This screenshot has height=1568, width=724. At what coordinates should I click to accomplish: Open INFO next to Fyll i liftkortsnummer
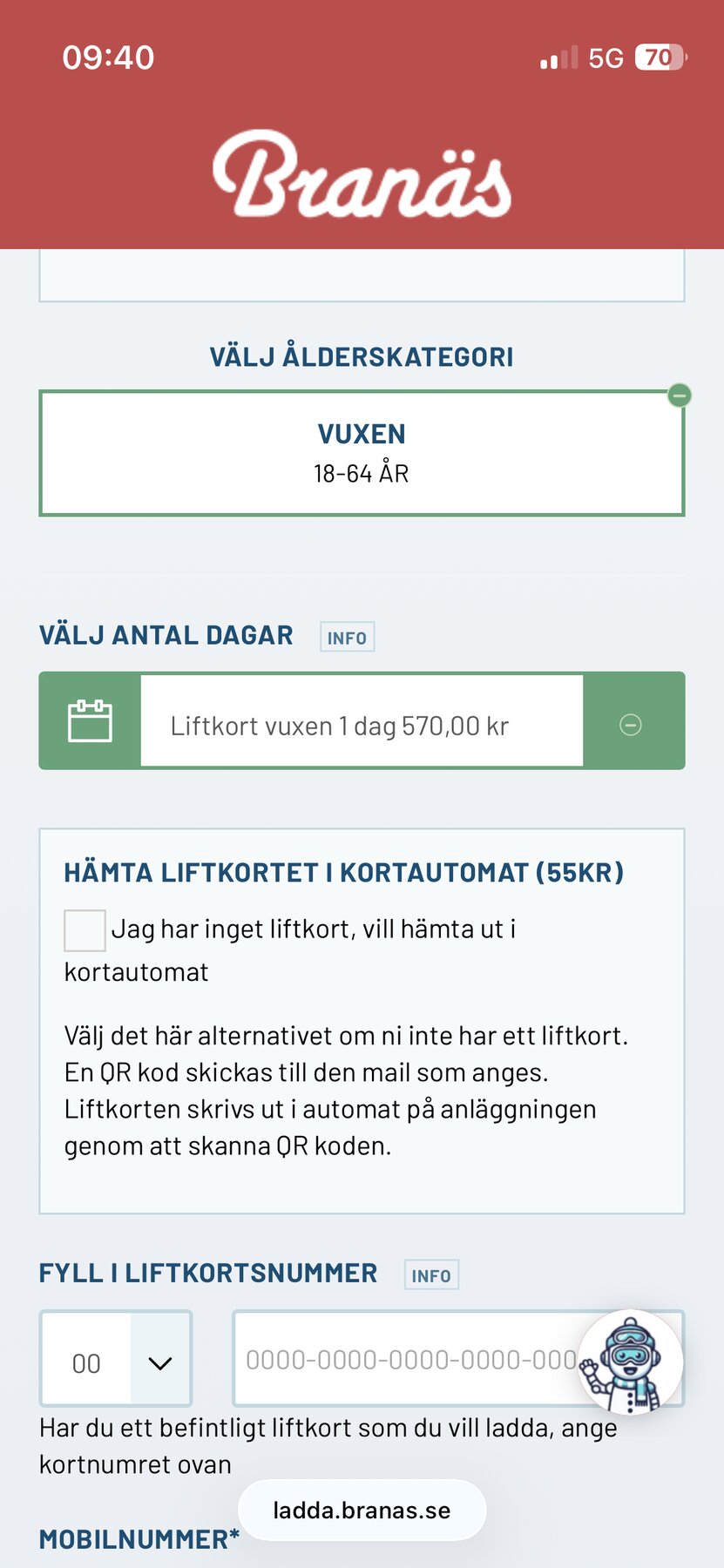[x=431, y=1275]
